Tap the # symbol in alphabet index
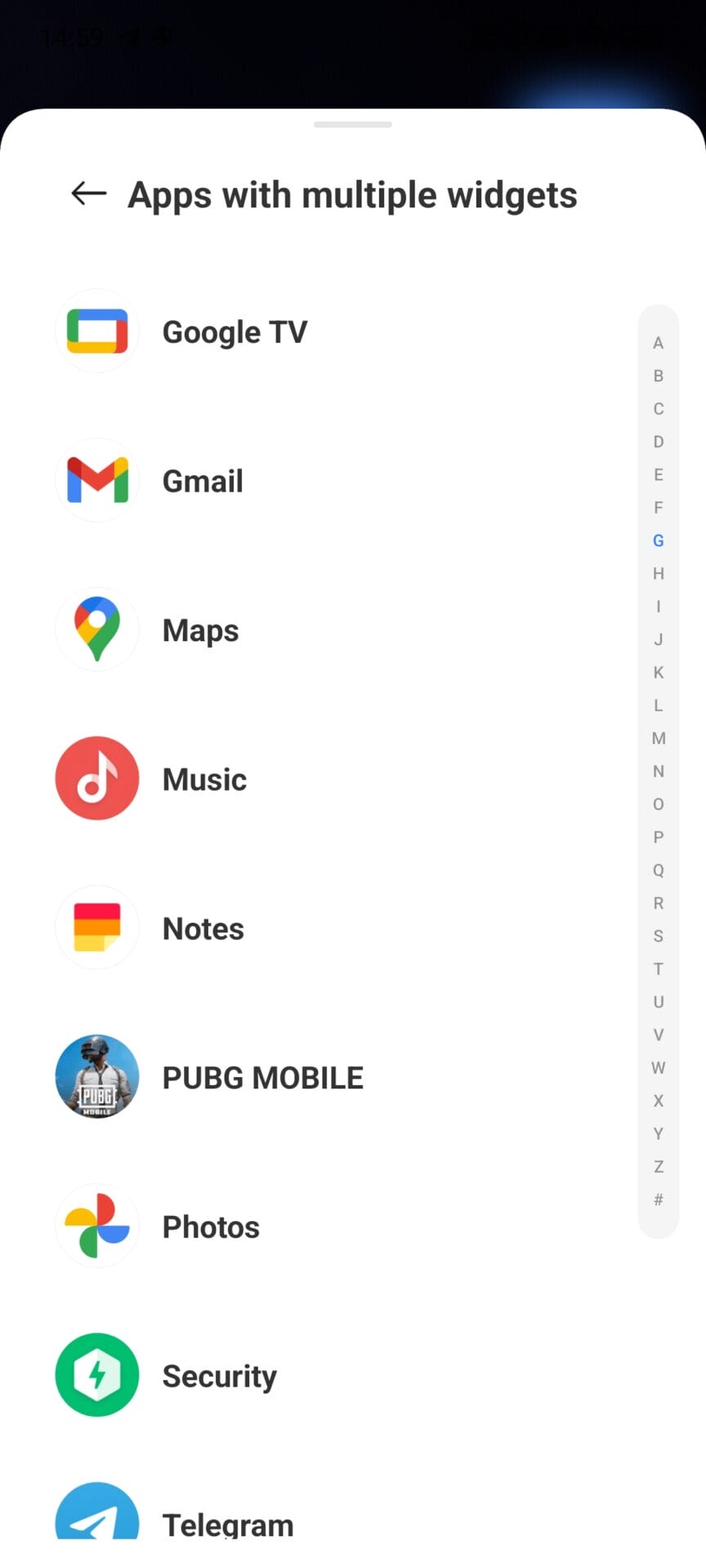The height and width of the screenshot is (1568, 706). coord(659,1200)
